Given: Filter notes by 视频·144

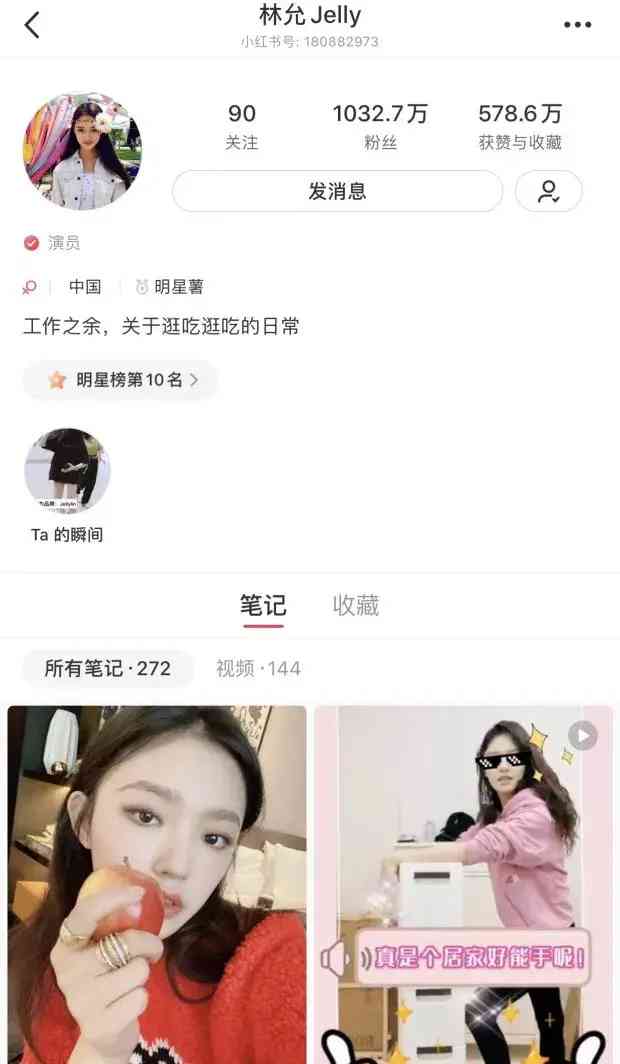Looking at the screenshot, I should pyautogui.click(x=258, y=668).
